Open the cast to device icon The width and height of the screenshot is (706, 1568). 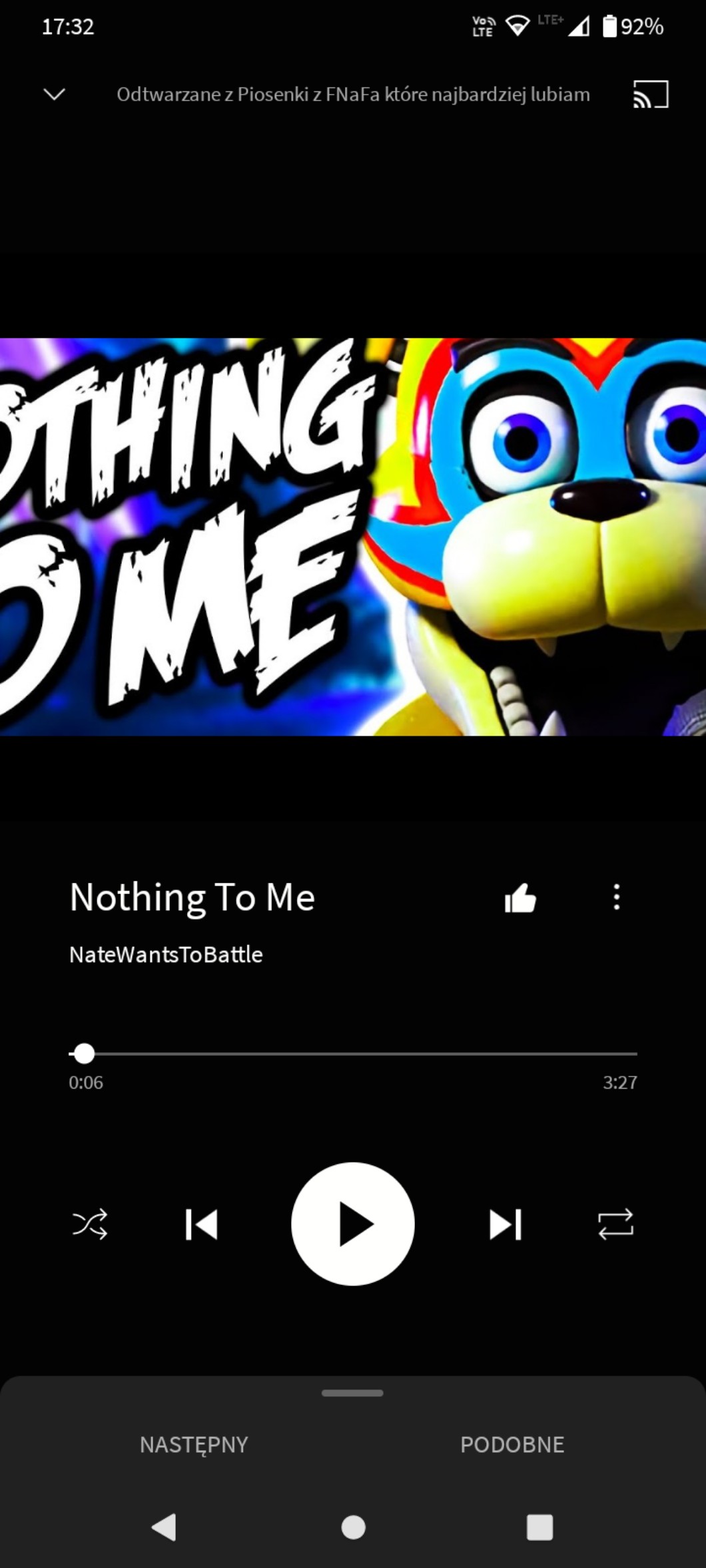coord(651,94)
